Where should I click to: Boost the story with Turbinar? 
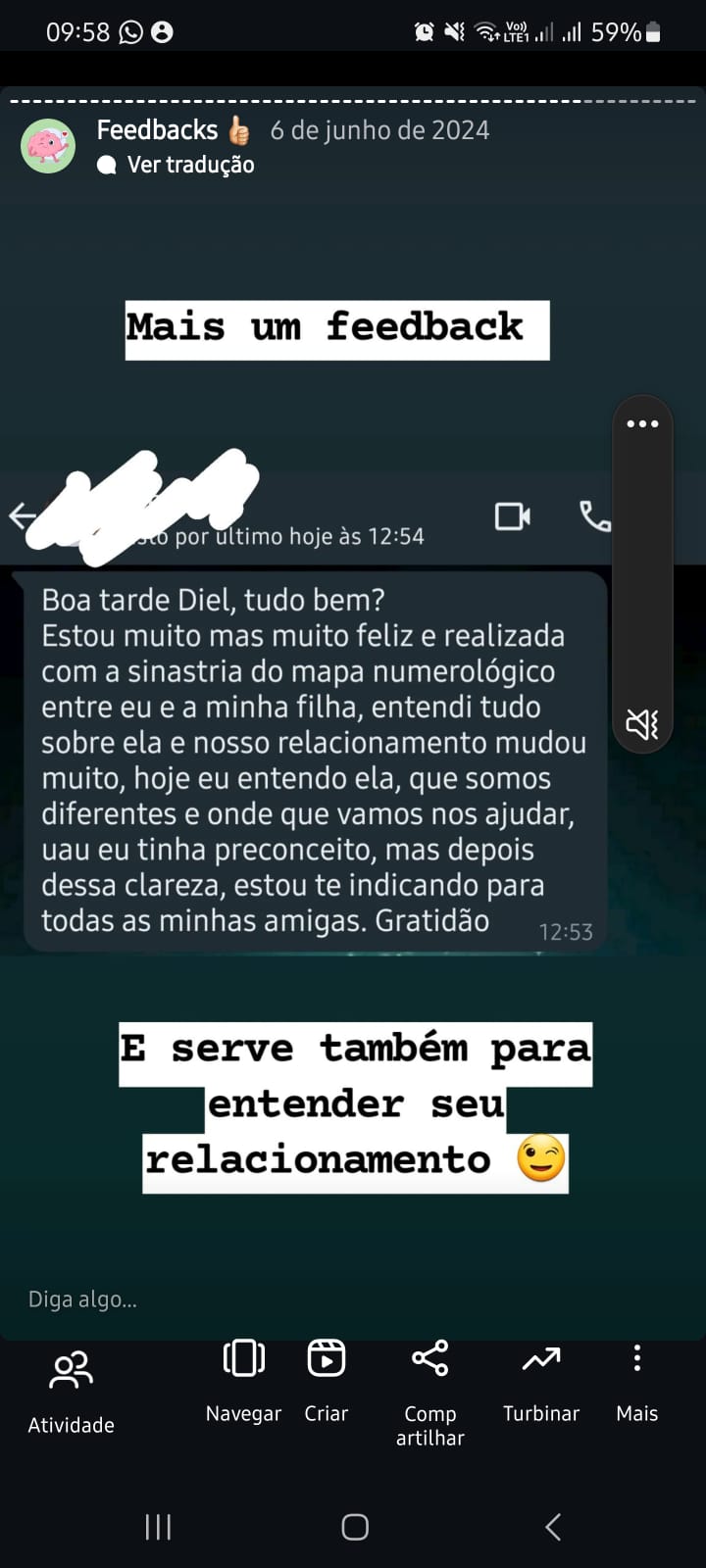(x=540, y=1380)
